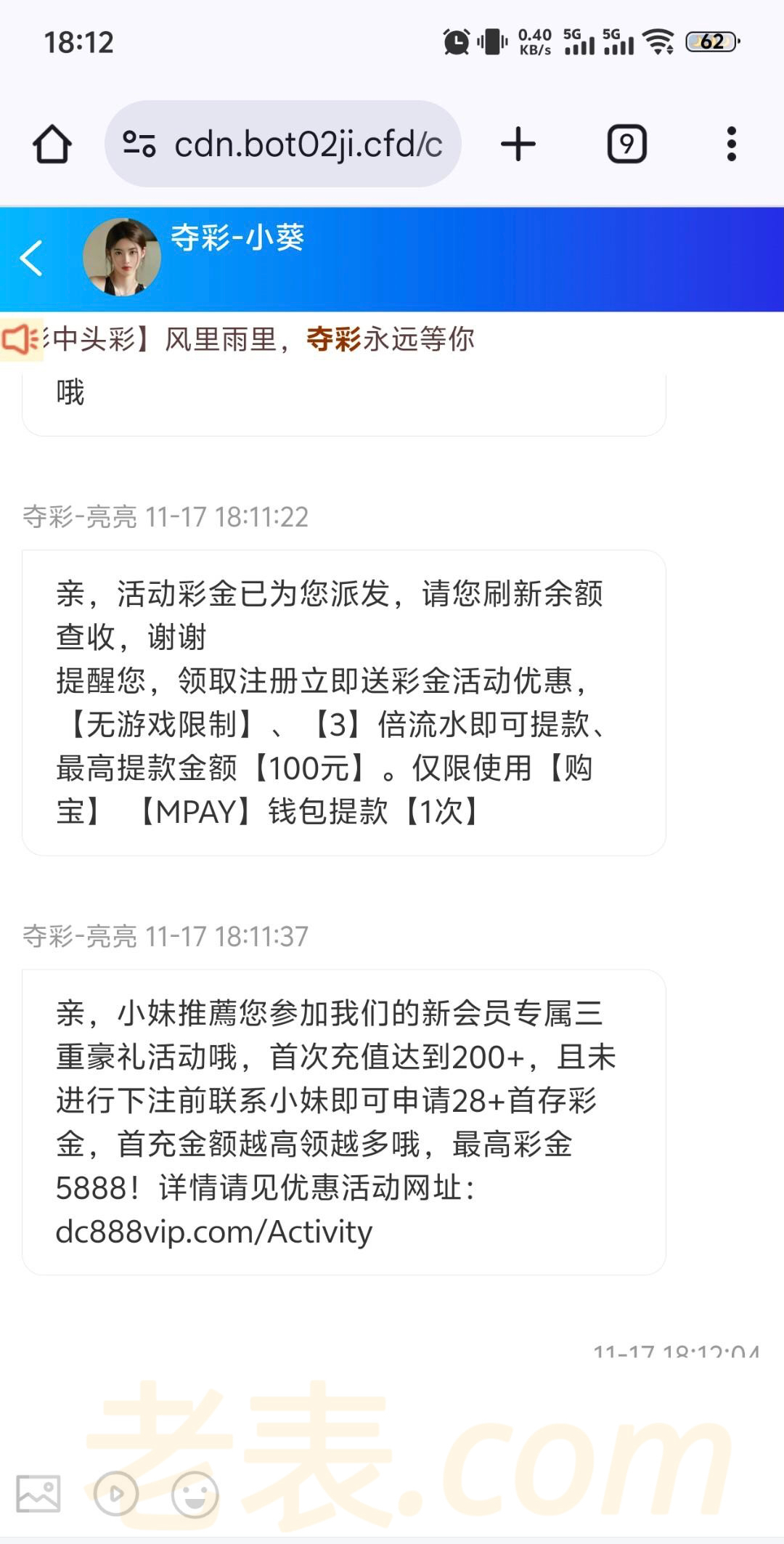Go to the browser home page
The width and height of the screenshot is (784, 1544).
(52, 144)
